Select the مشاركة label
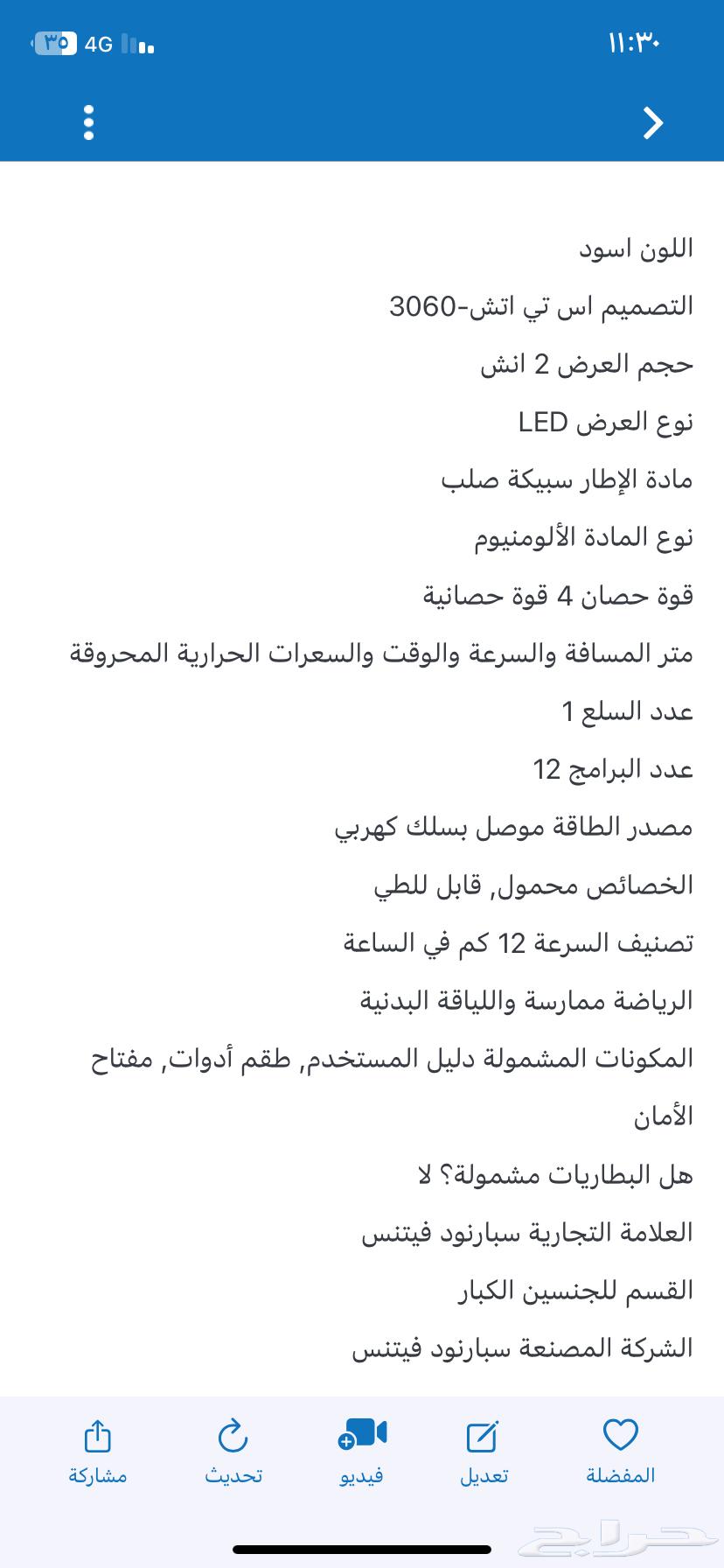Screen dimensions: 724x1568 98,1475
